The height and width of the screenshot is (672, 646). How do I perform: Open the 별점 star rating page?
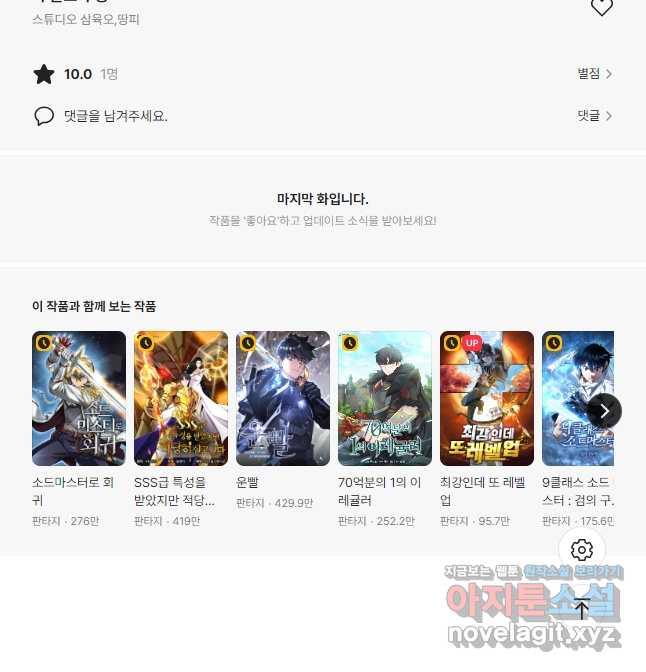594,74
